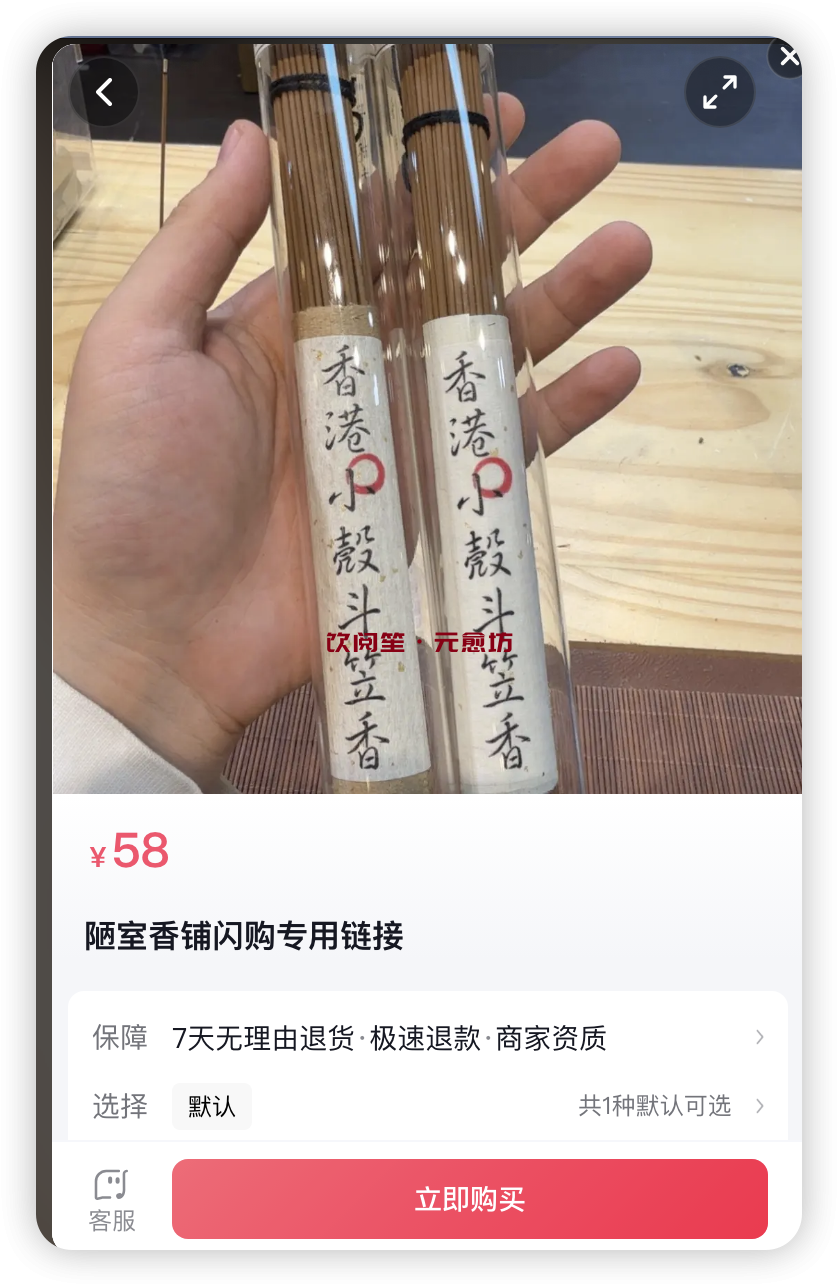The width and height of the screenshot is (838, 1286).
Task: Close the product popup
Action: pos(789,57)
